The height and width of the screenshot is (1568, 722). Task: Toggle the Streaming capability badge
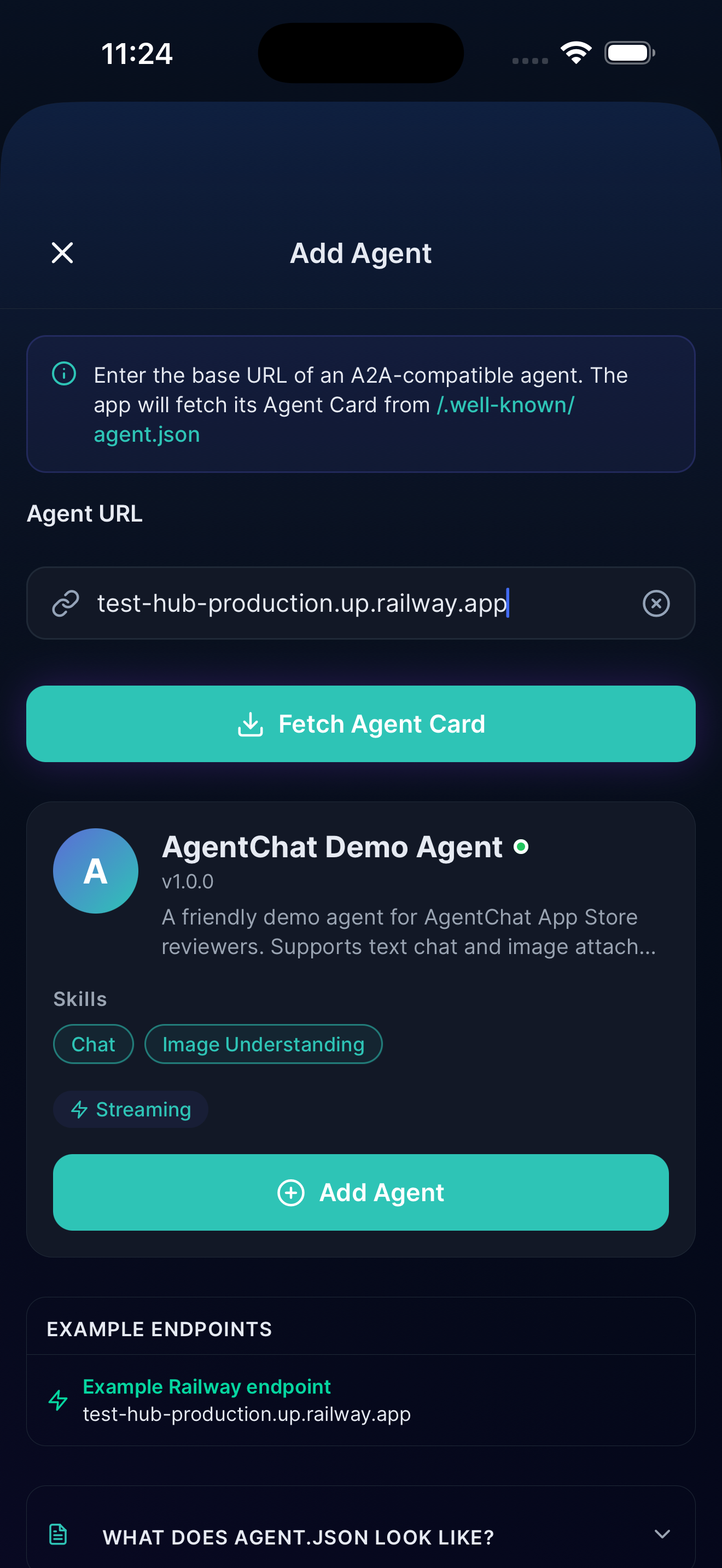[130, 1109]
